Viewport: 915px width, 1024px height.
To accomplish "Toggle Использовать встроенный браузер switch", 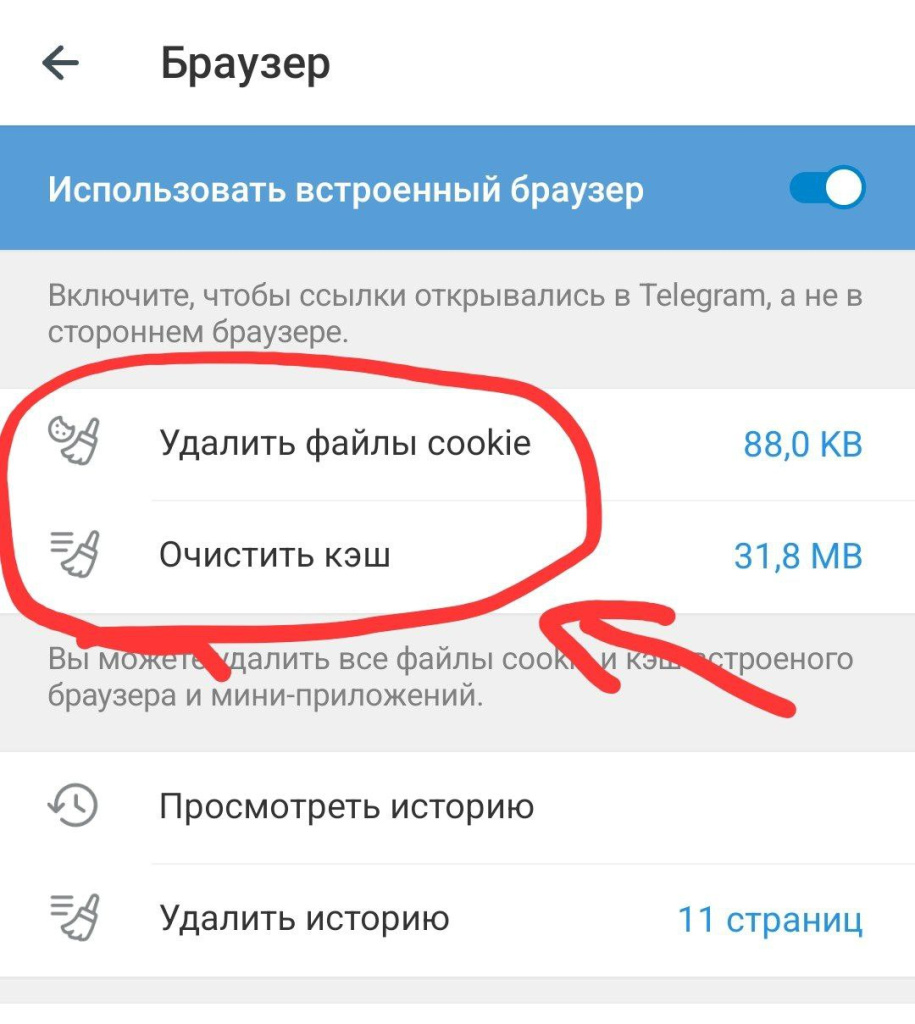I will pos(826,188).
